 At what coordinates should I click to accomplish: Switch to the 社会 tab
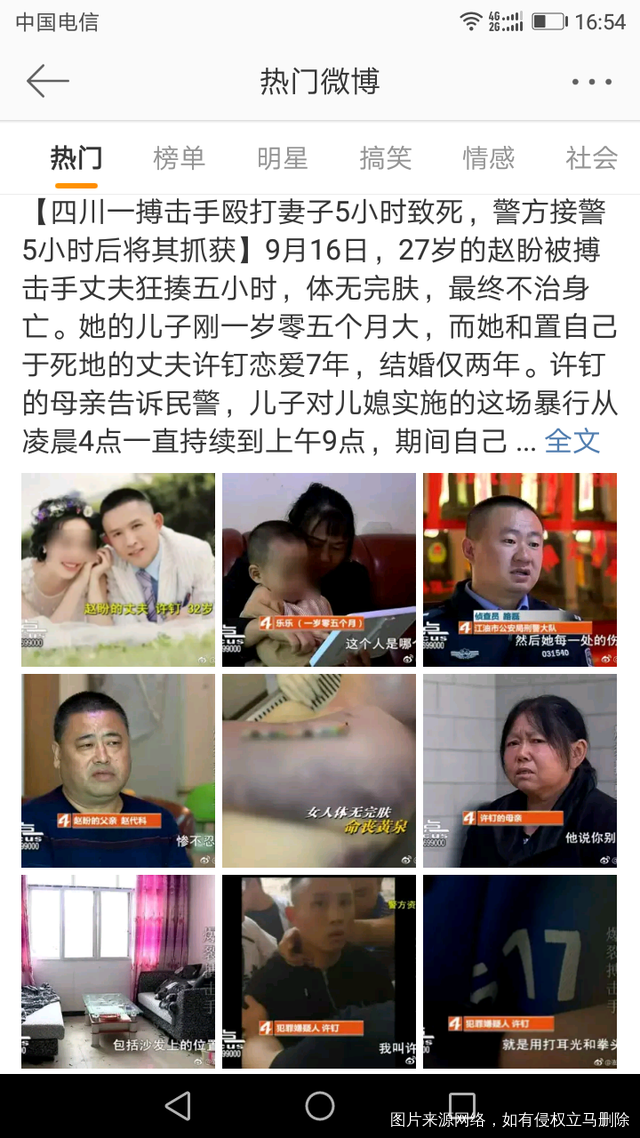[x=591, y=158]
